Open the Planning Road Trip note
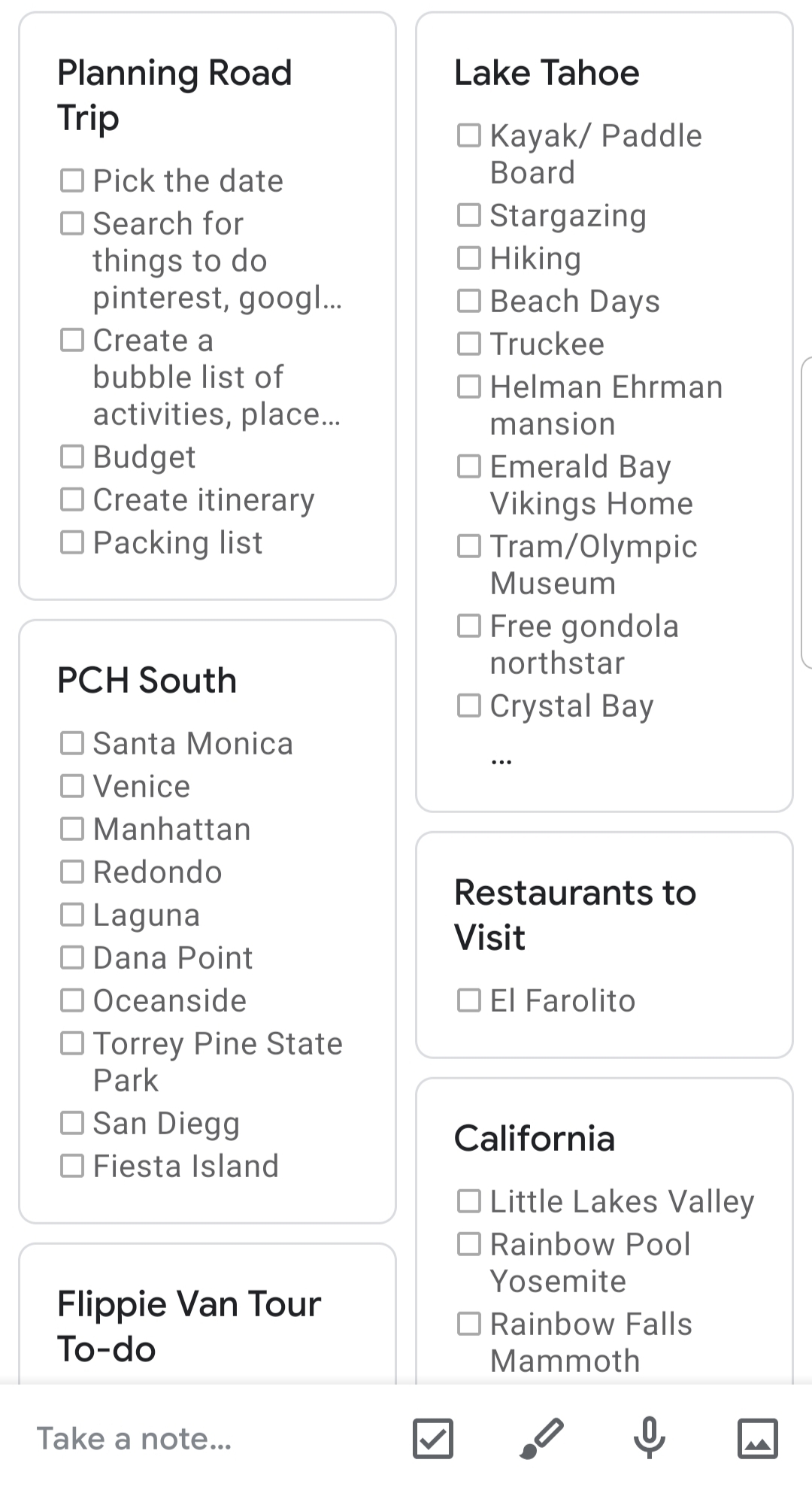Screen dimensions: 812x1487 (174, 94)
